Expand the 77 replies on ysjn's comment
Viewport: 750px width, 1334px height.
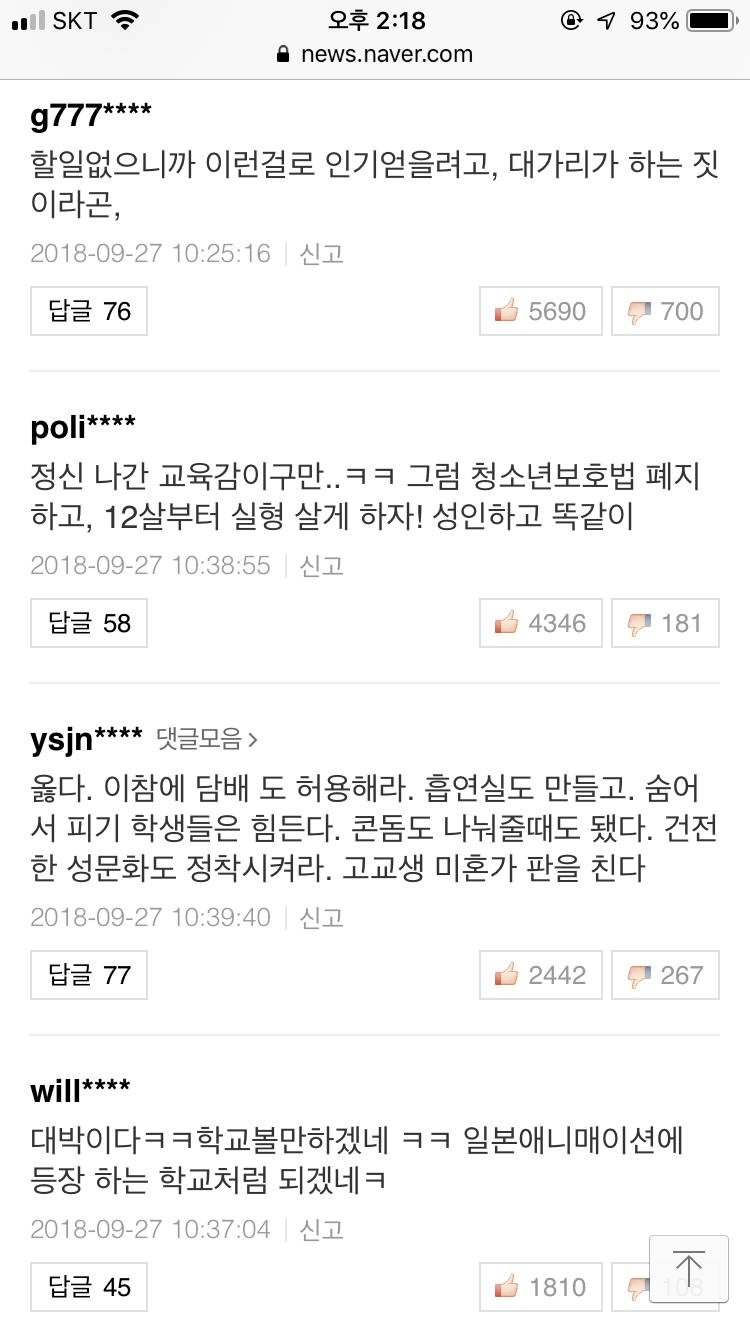[x=89, y=976]
